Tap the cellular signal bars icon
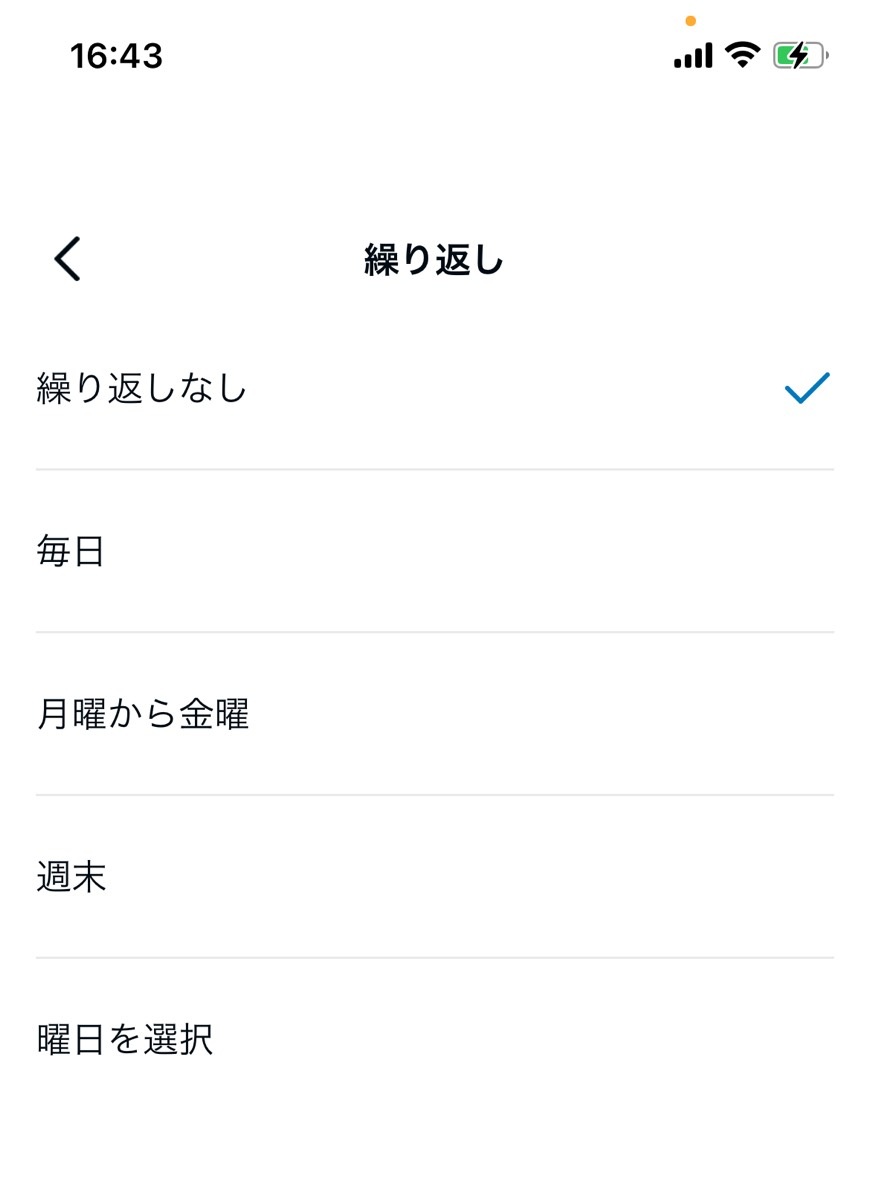Viewport: 870px width, 1189px height. 692,55
